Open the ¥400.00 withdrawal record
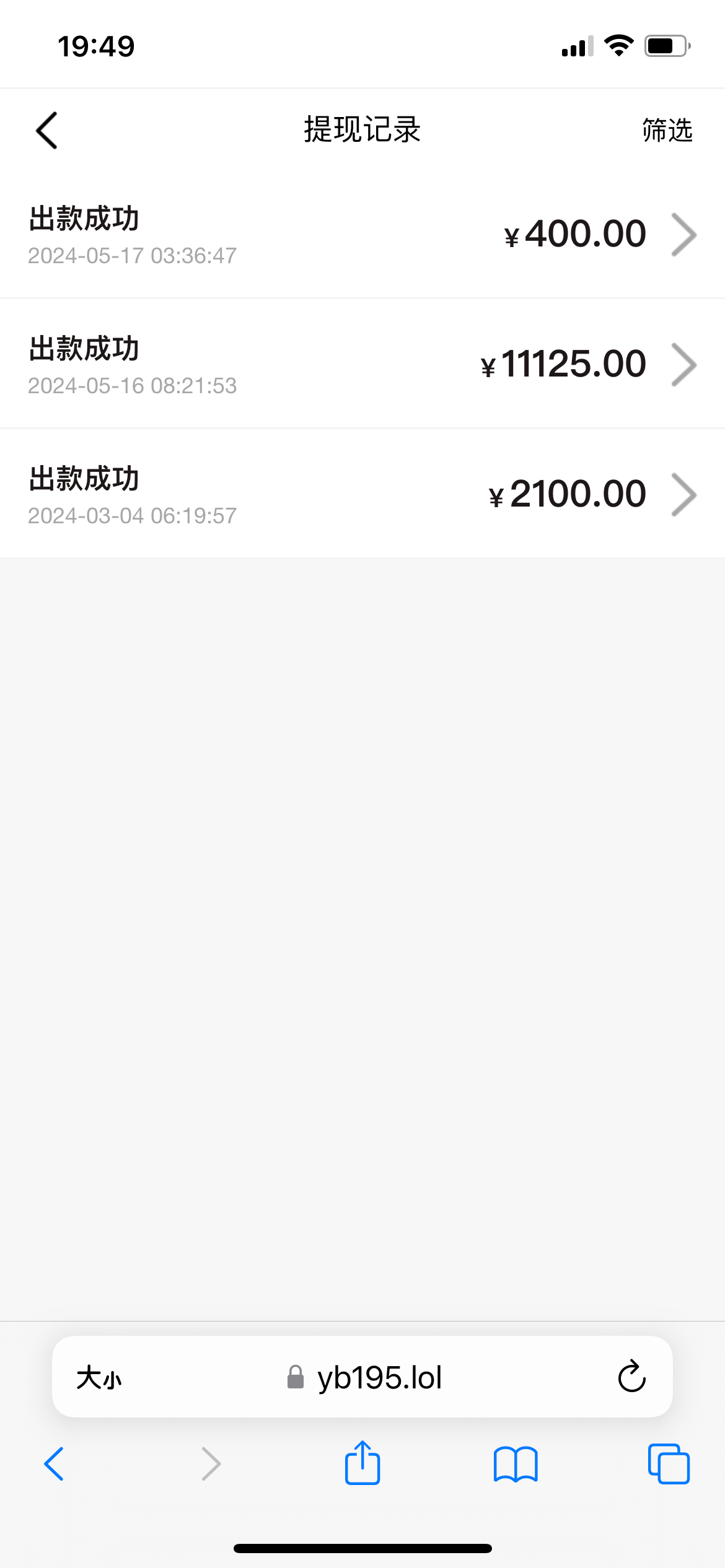725x1568 pixels. point(362,235)
